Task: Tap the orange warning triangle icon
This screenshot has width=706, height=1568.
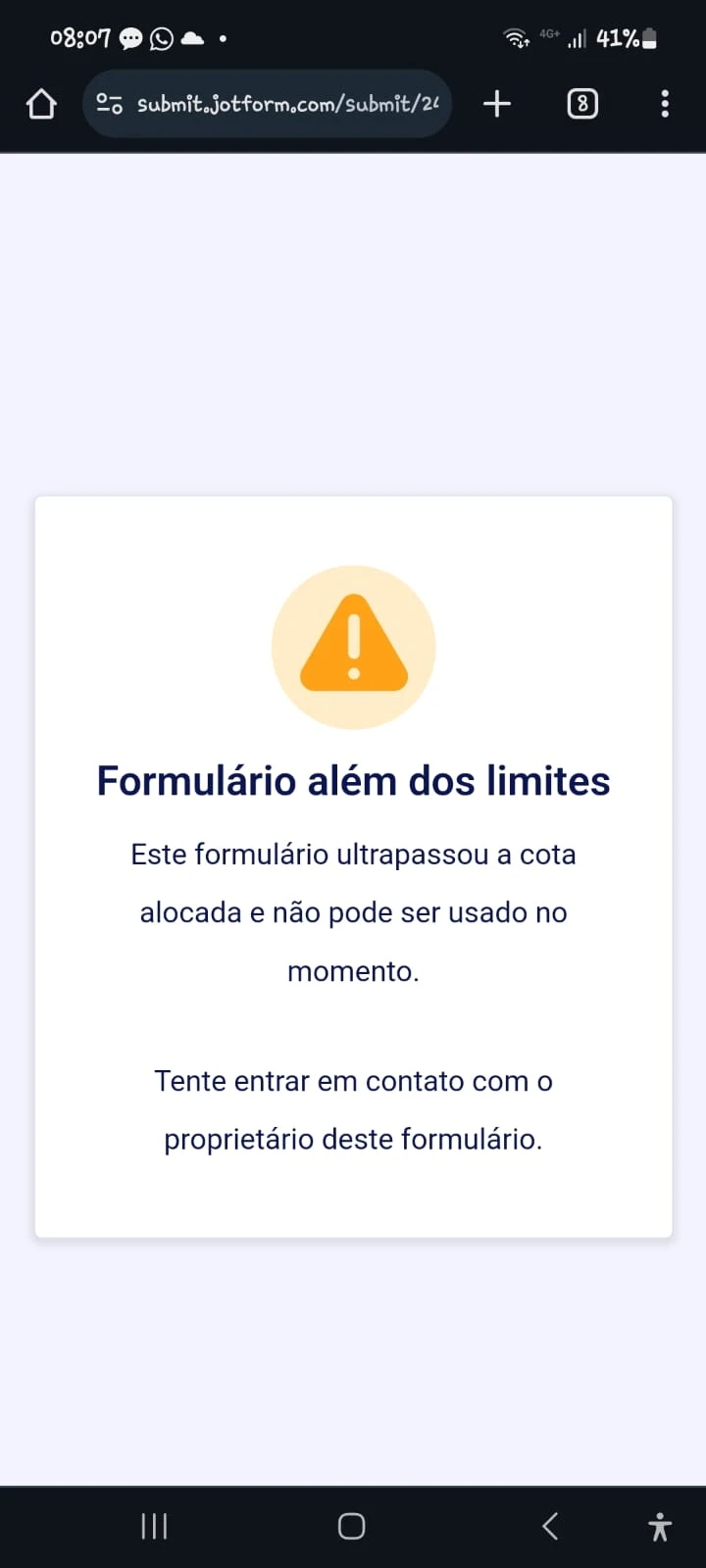Action: pyautogui.click(x=353, y=646)
